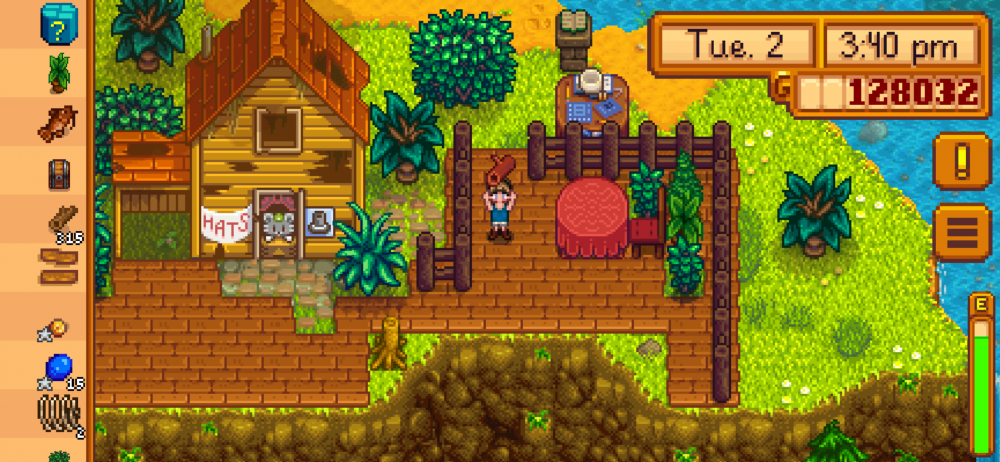Select the driftwood item in toolbar
The image size is (1000, 462).
58,124
